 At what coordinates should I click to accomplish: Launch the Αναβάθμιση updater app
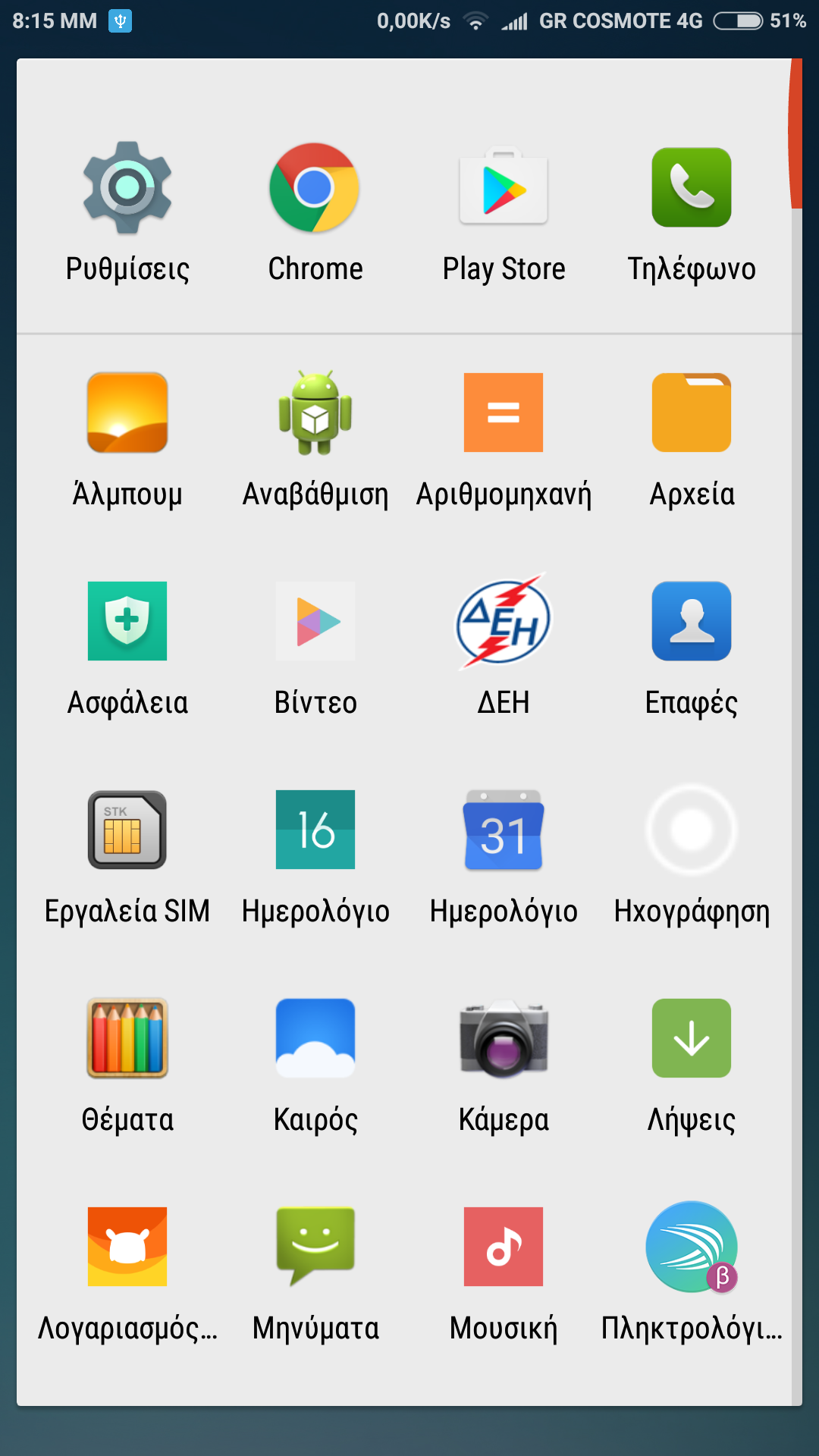pos(315,413)
